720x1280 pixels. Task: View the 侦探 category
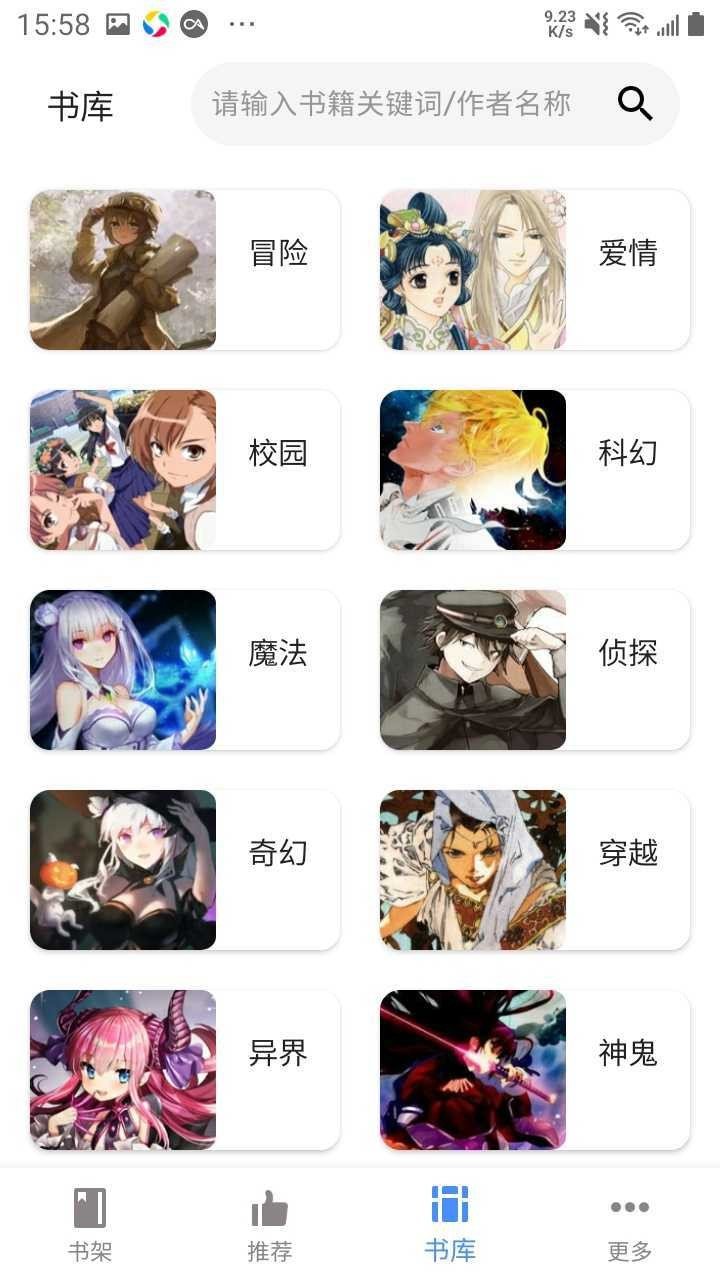coord(535,670)
